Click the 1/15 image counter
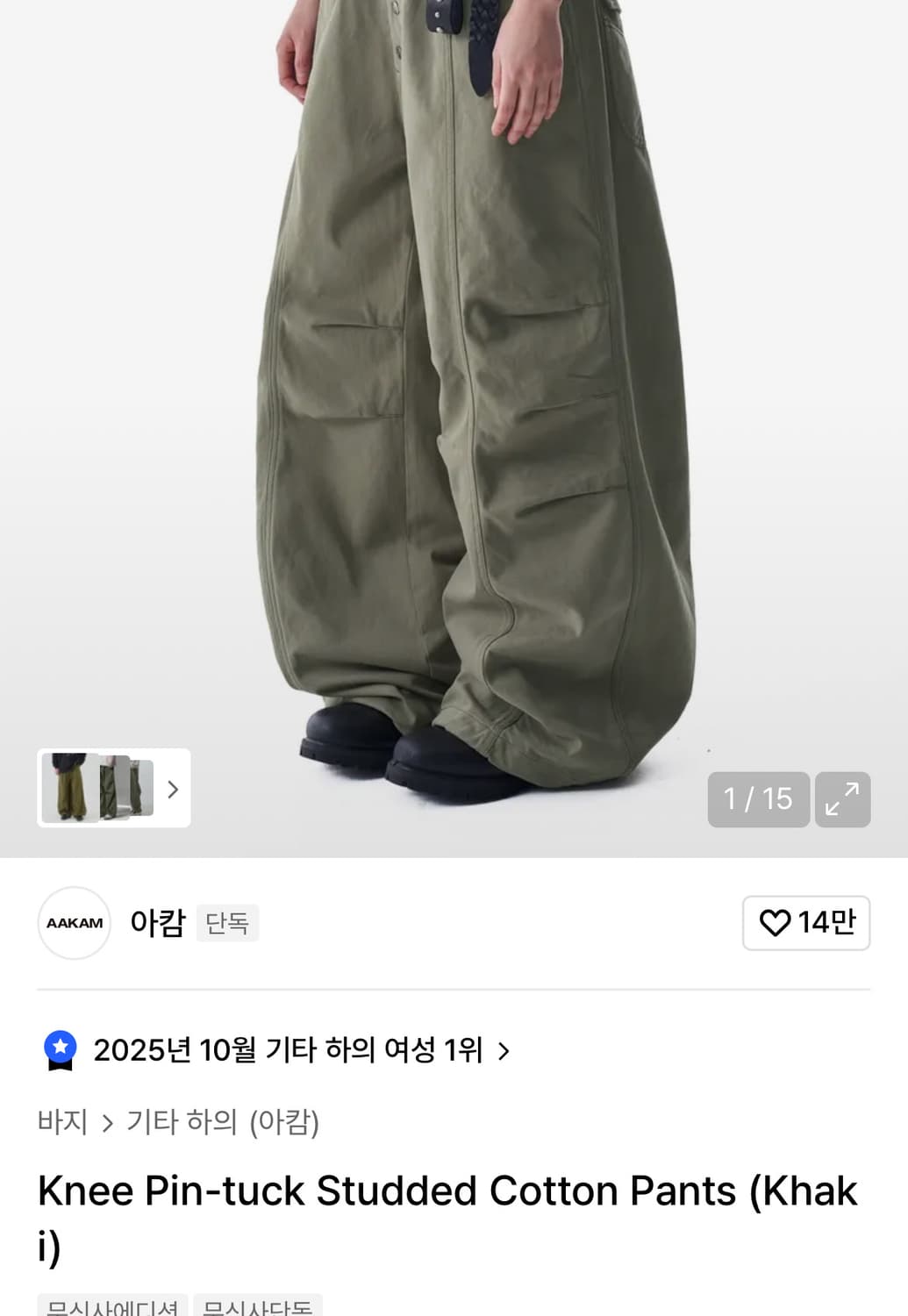The width and height of the screenshot is (908, 1316). 758,799
